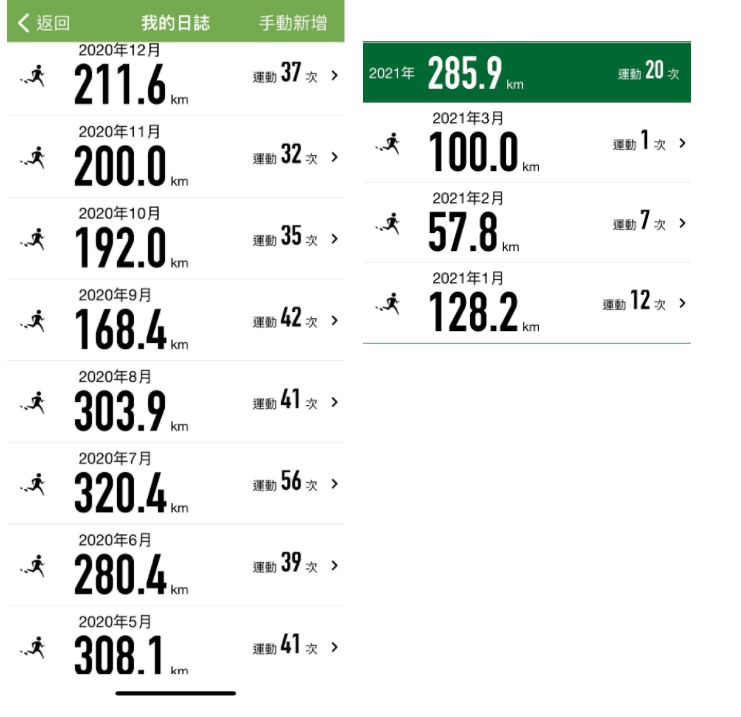Select the 2021年2月 row with 57.8 km
The width and height of the screenshot is (741, 717).
(526, 223)
